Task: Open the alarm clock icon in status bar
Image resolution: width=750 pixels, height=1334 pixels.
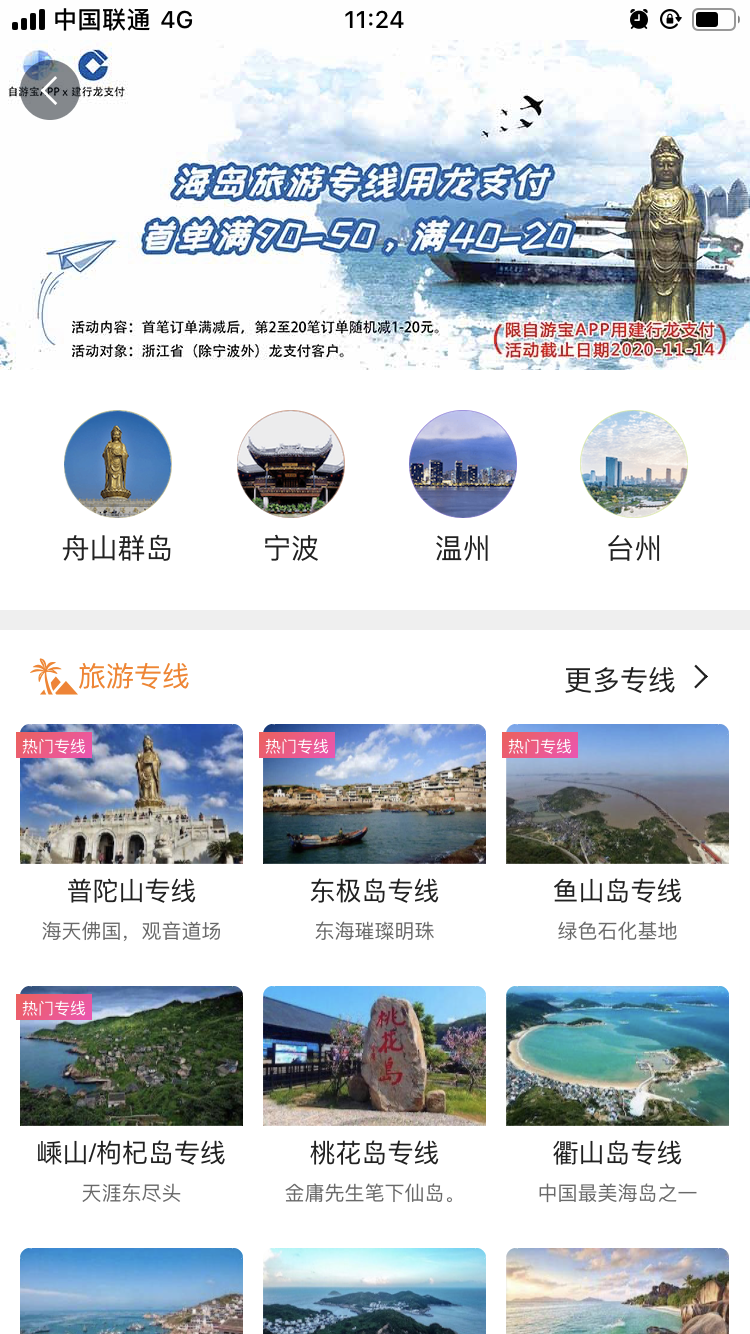Action: pos(640,18)
